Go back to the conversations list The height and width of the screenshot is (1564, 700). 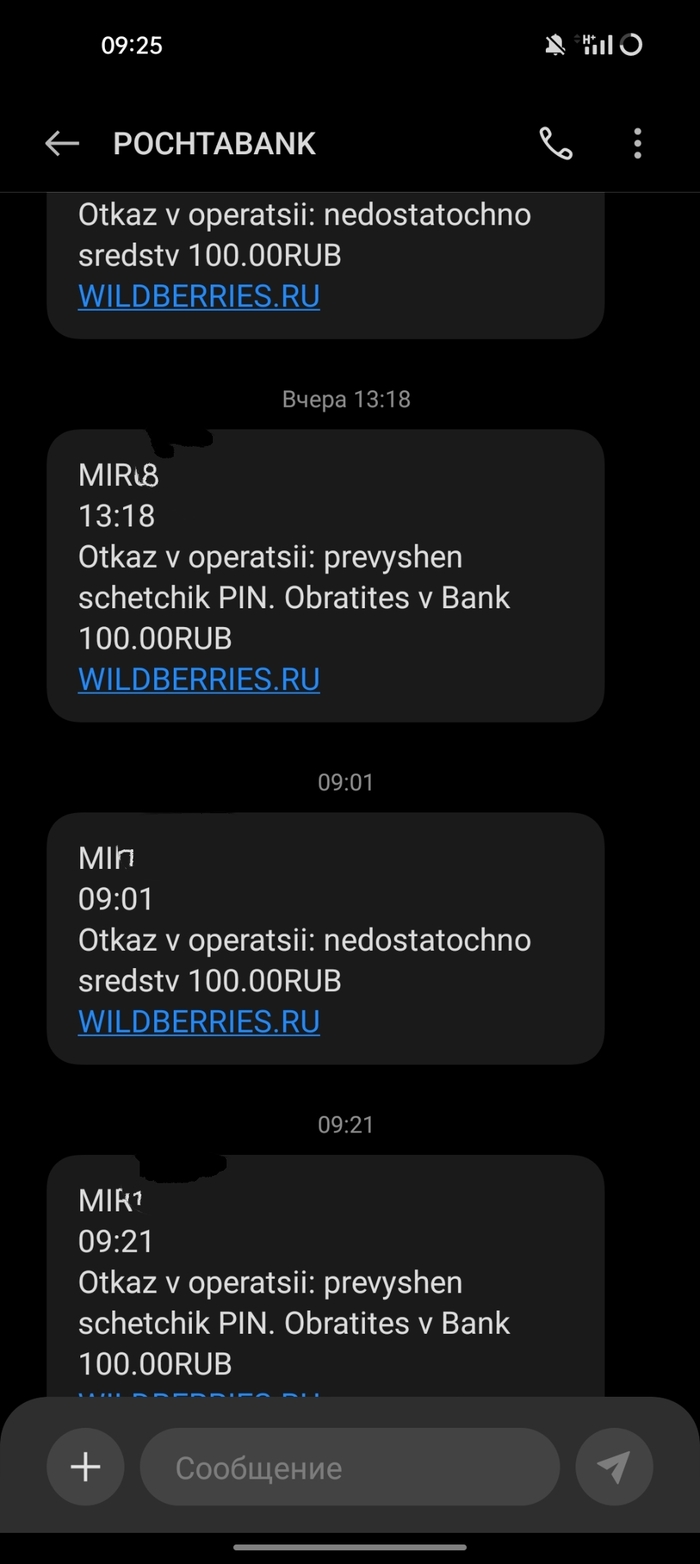[62, 144]
